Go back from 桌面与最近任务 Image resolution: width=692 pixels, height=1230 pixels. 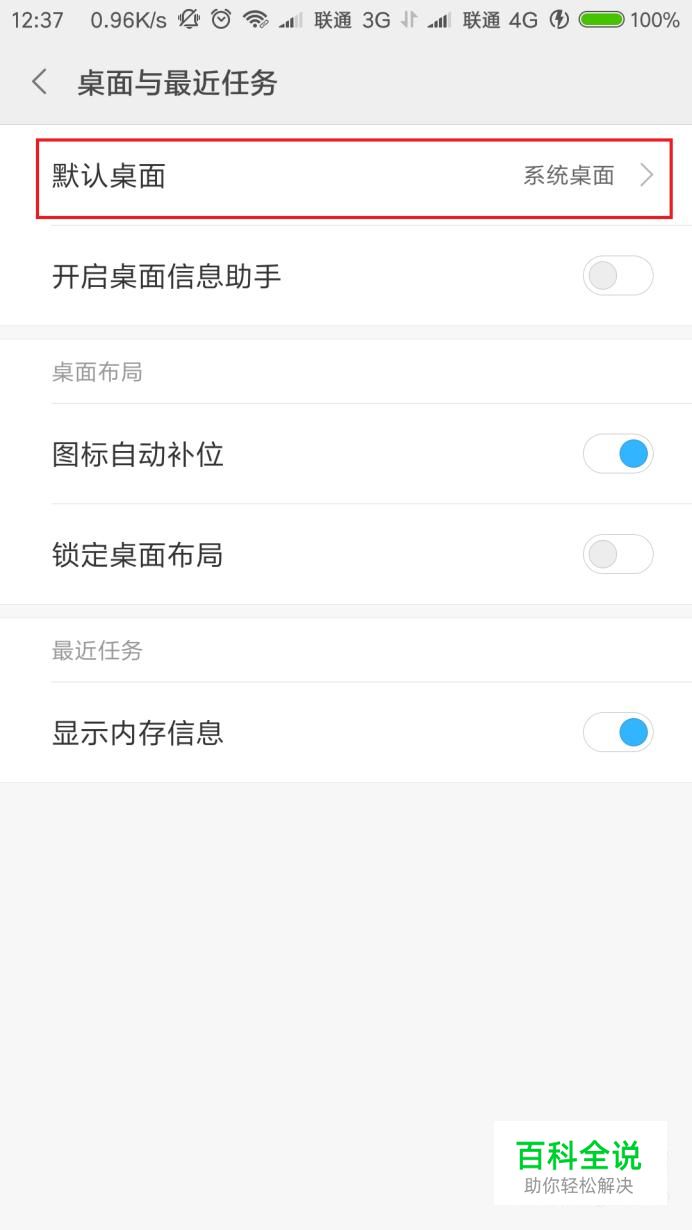click(x=40, y=82)
